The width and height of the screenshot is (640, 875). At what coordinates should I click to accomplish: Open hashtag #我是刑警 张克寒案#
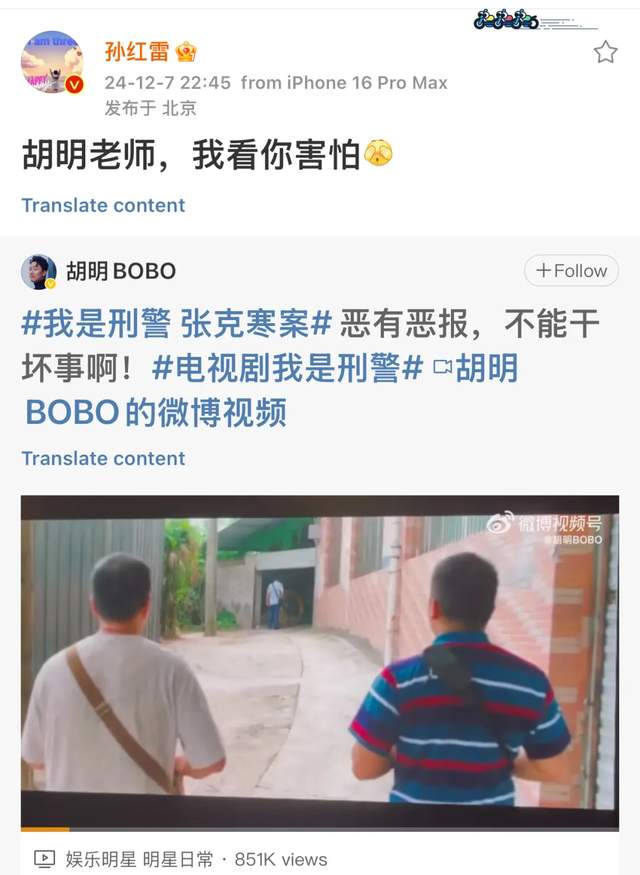pos(177,324)
